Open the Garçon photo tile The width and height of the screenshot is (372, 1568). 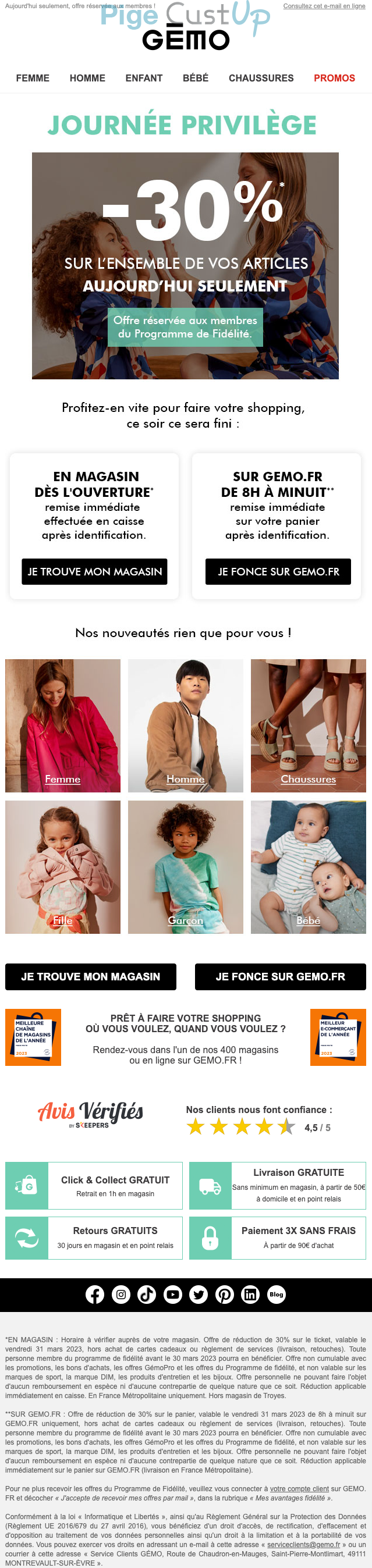tap(185, 866)
